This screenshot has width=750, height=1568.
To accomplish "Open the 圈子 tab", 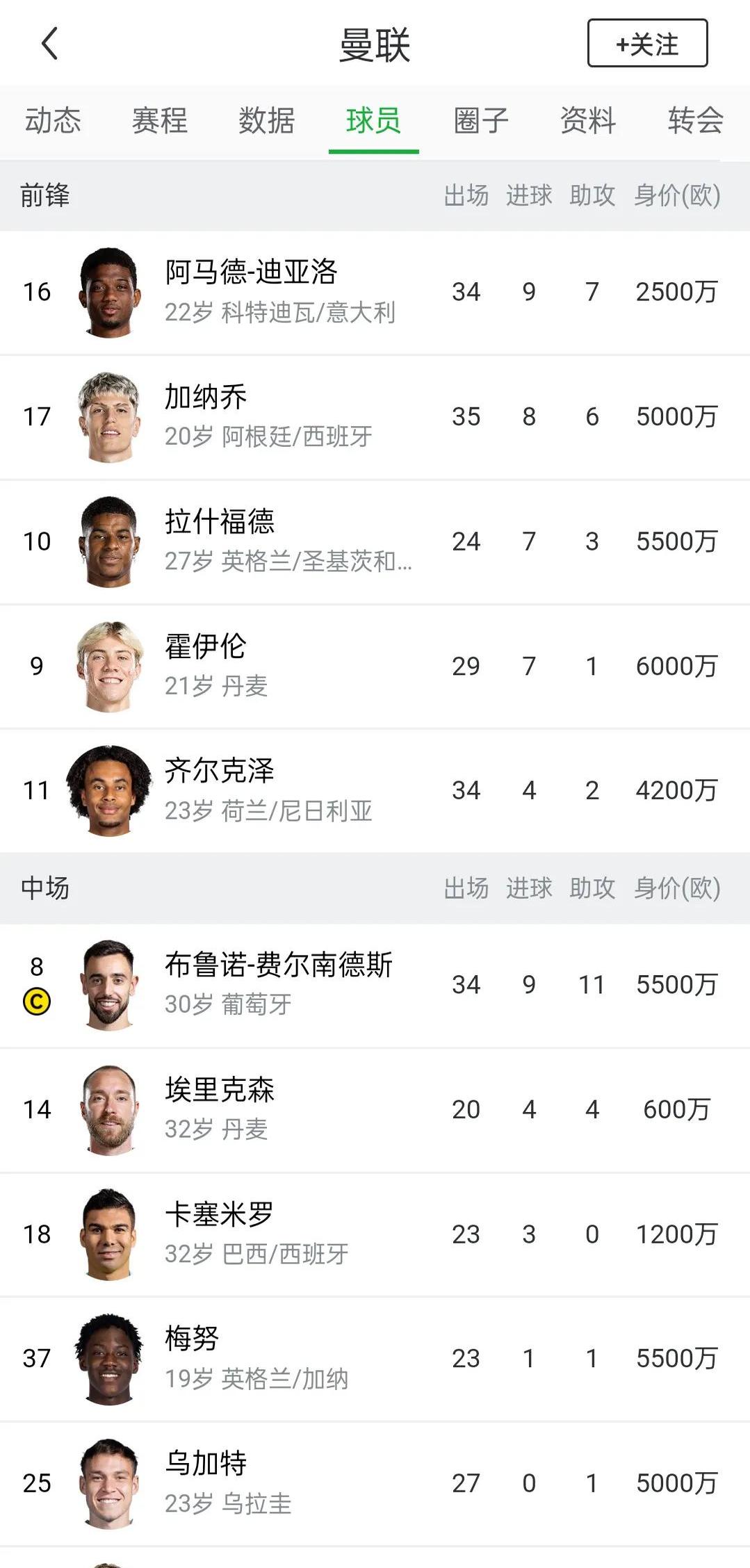I will click(481, 120).
